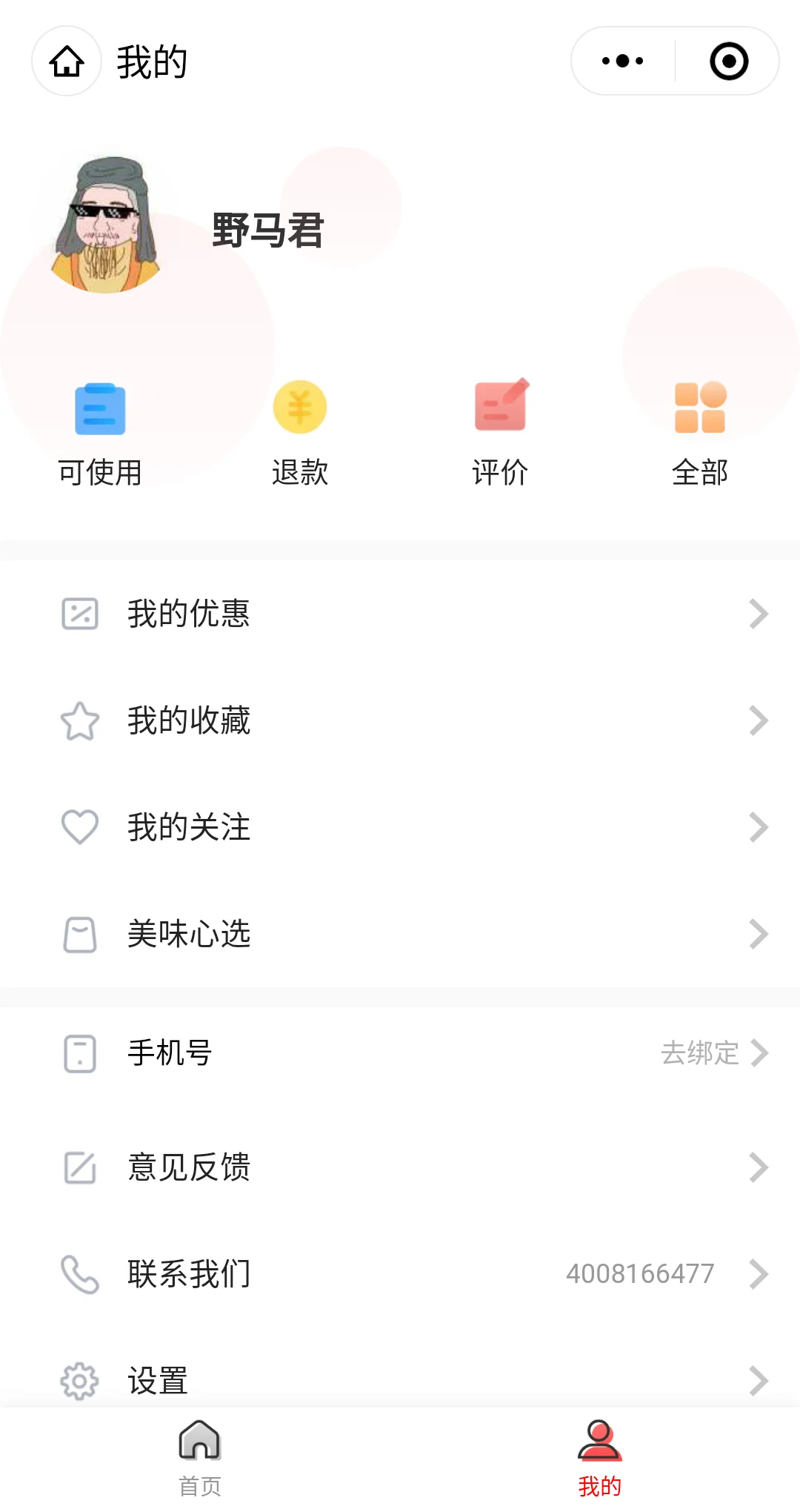Viewport: 800px width, 1512px height.
Task: Close the mini program via circle button
Action: [x=729, y=62]
